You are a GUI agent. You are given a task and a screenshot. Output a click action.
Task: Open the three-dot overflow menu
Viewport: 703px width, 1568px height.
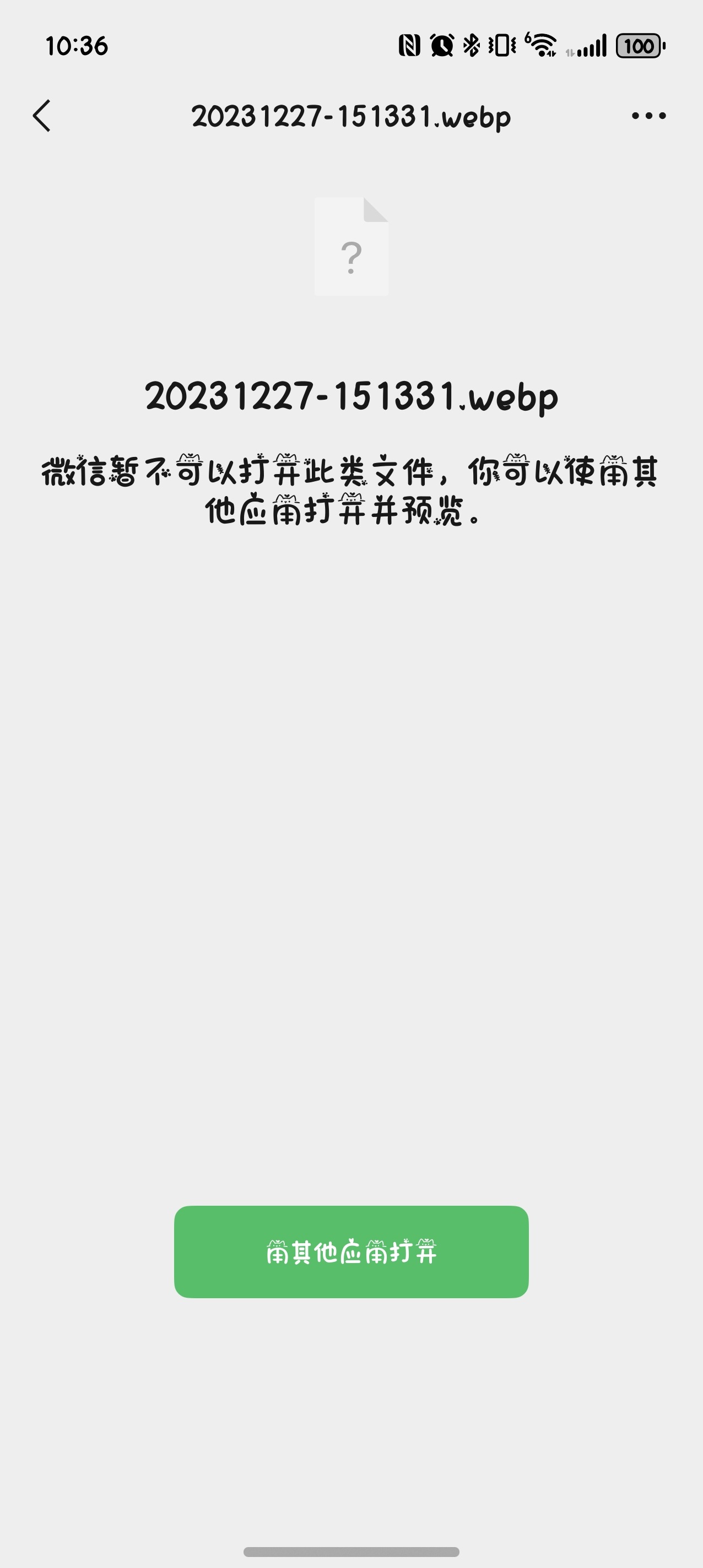648,116
